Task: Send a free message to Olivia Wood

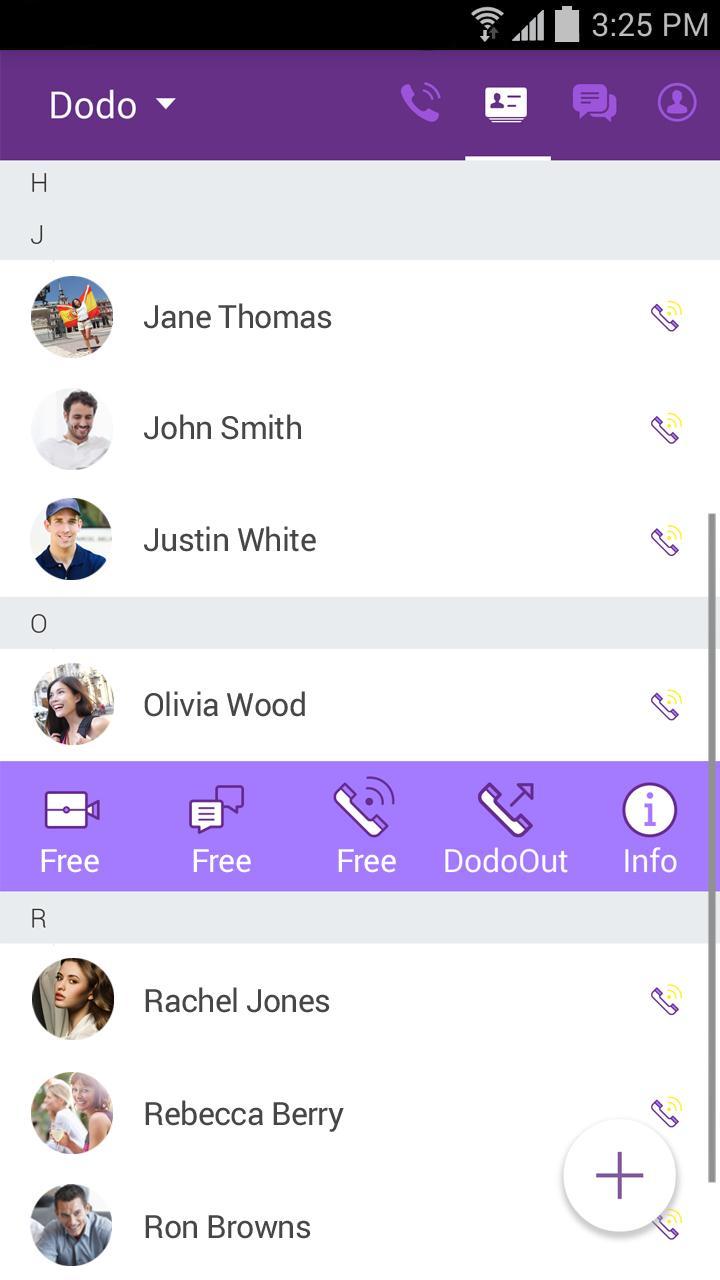Action: pos(220,825)
